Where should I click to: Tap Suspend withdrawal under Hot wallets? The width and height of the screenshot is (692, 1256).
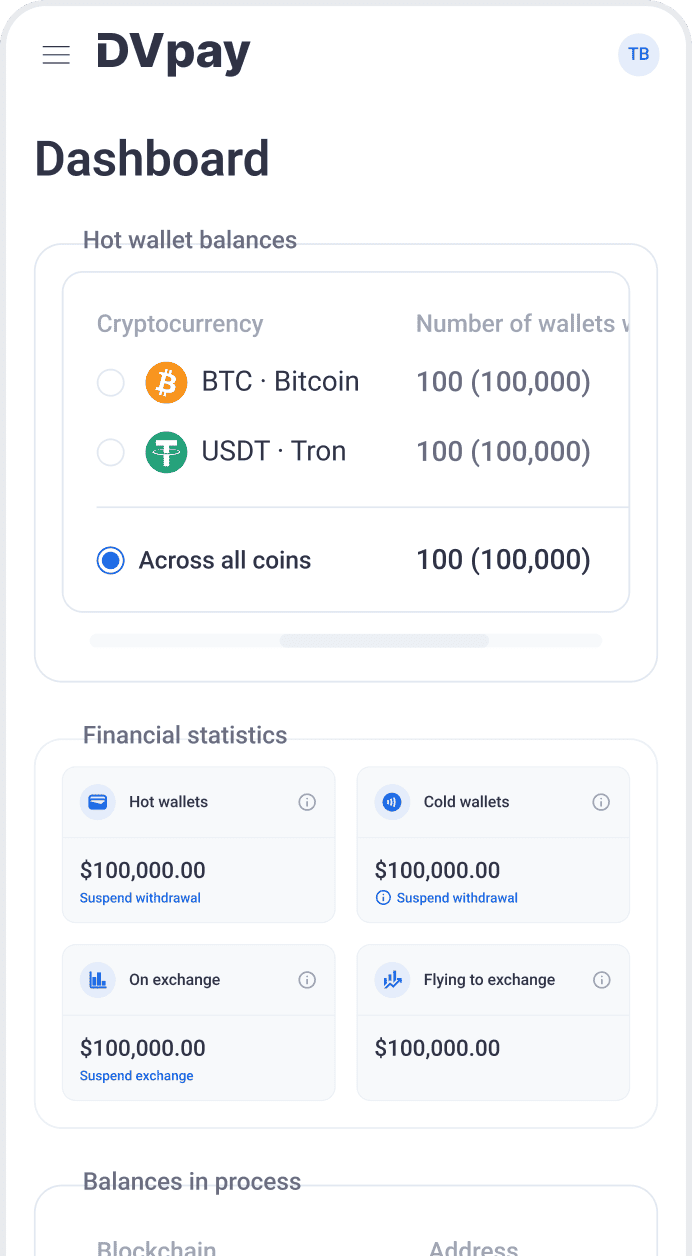coord(140,898)
